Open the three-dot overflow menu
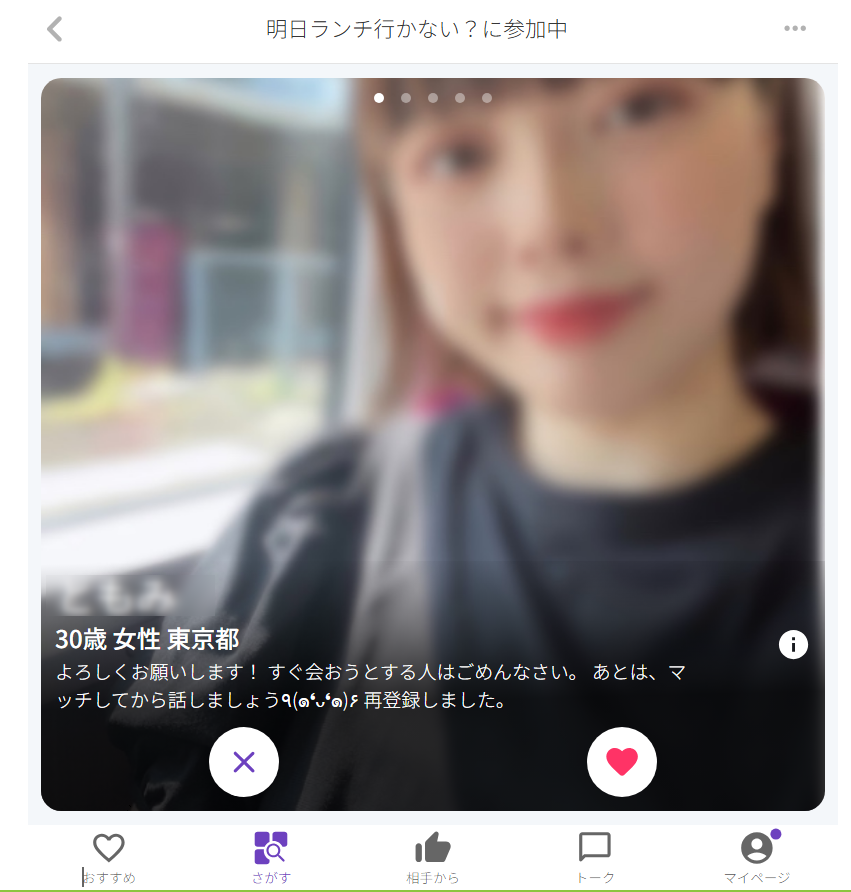Viewport: 851px width, 892px height. click(x=795, y=29)
